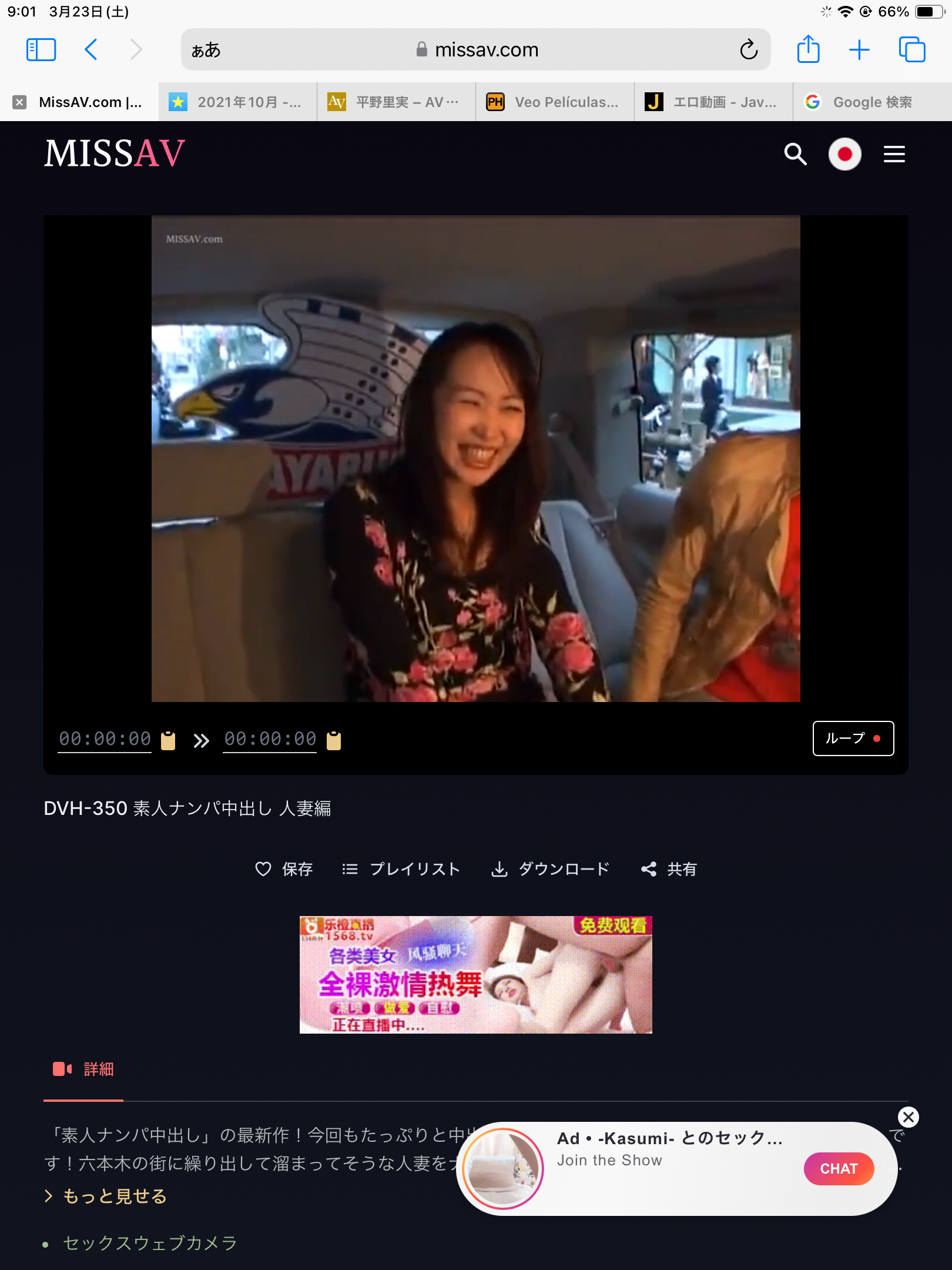Dismiss the Kasumi ad popup
952x1270 pixels.
click(908, 1117)
